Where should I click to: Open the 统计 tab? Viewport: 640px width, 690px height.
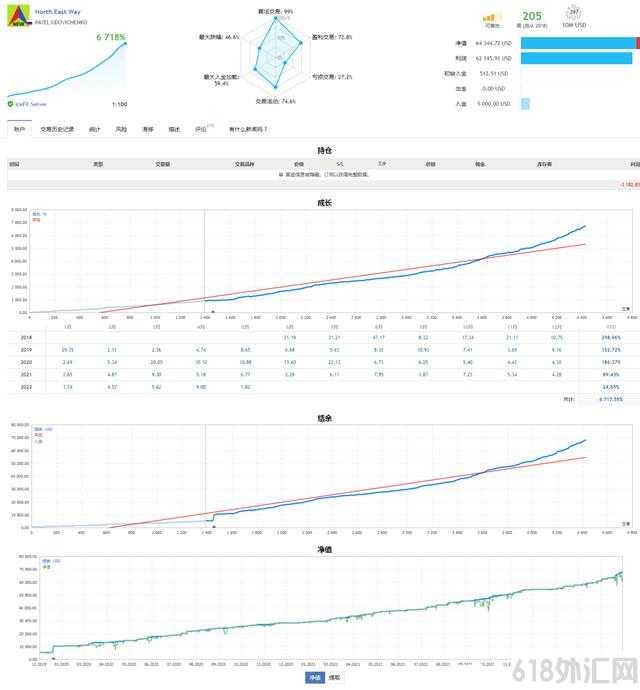pyautogui.click(x=95, y=129)
